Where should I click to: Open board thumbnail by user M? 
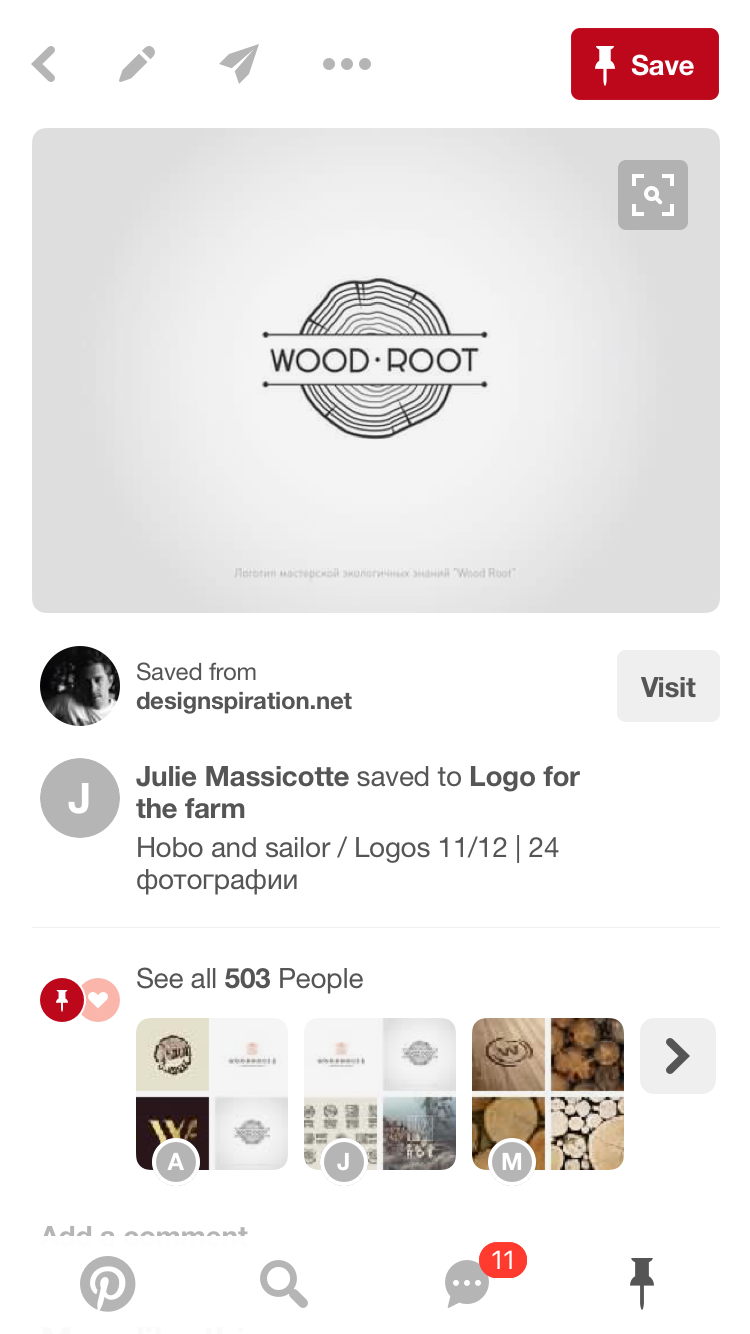click(x=548, y=1093)
